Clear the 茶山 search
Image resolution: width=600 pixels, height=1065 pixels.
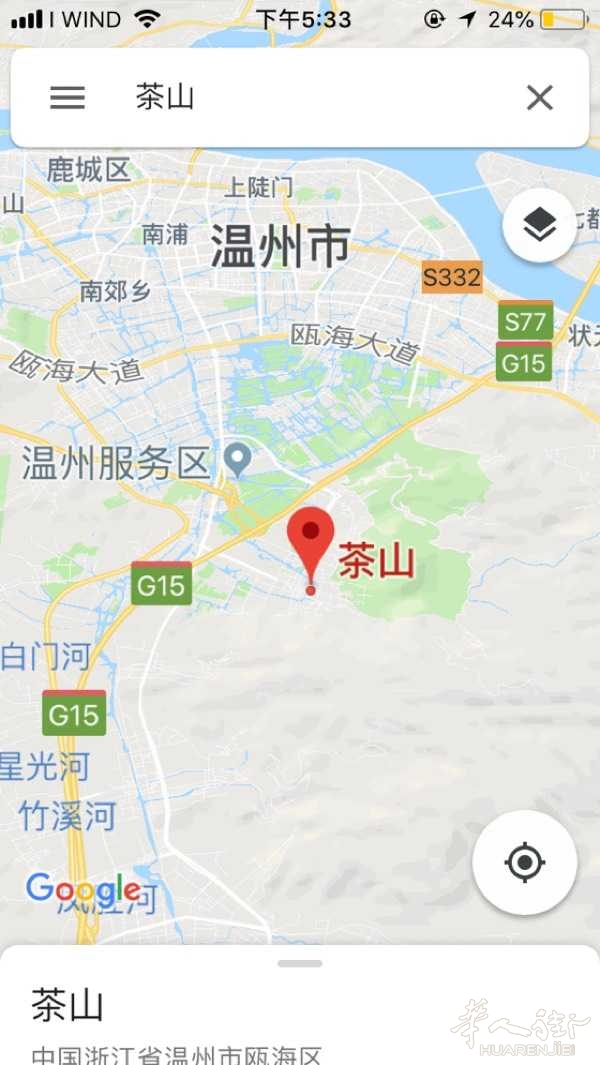pyautogui.click(x=540, y=98)
